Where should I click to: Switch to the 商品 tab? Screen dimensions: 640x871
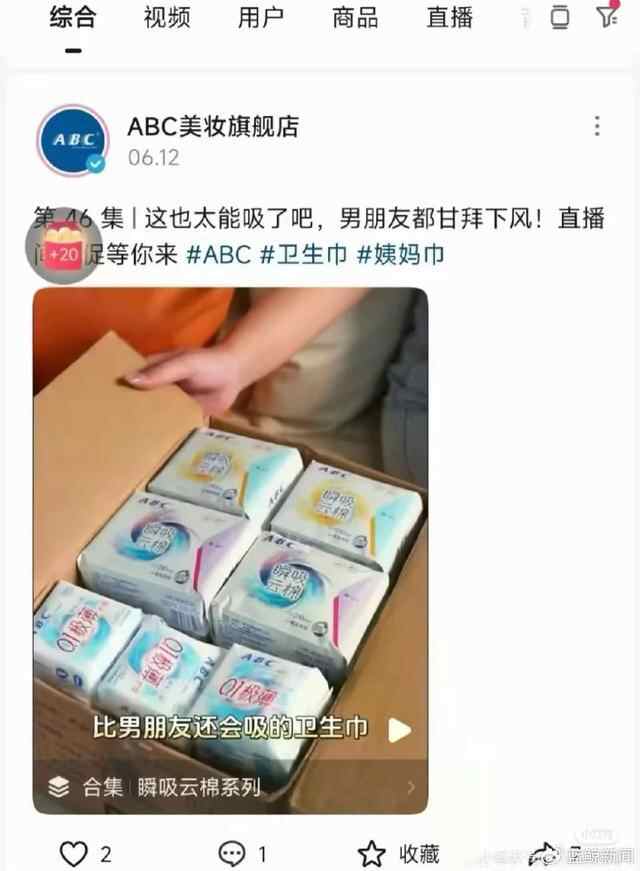pos(355,18)
